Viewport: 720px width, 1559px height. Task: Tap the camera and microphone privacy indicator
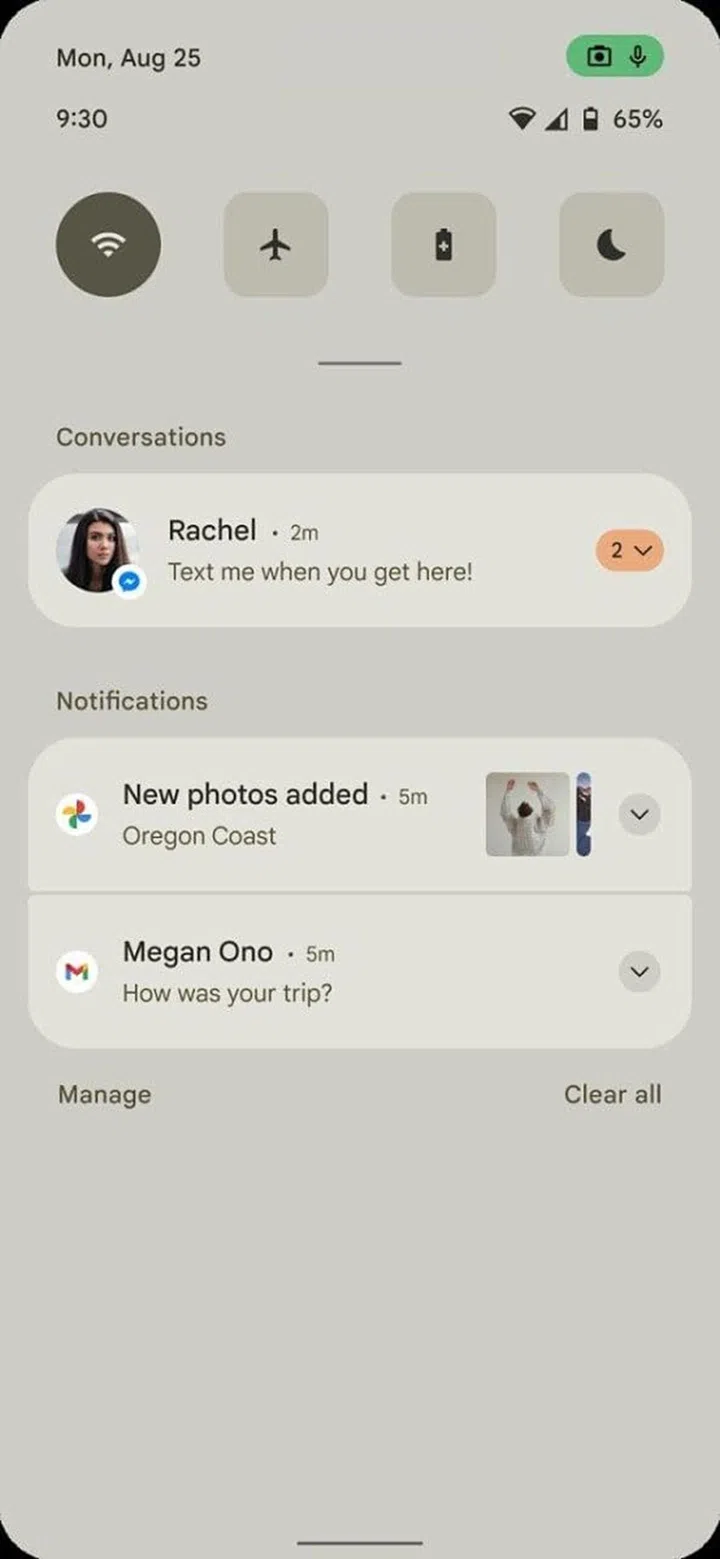(615, 56)
